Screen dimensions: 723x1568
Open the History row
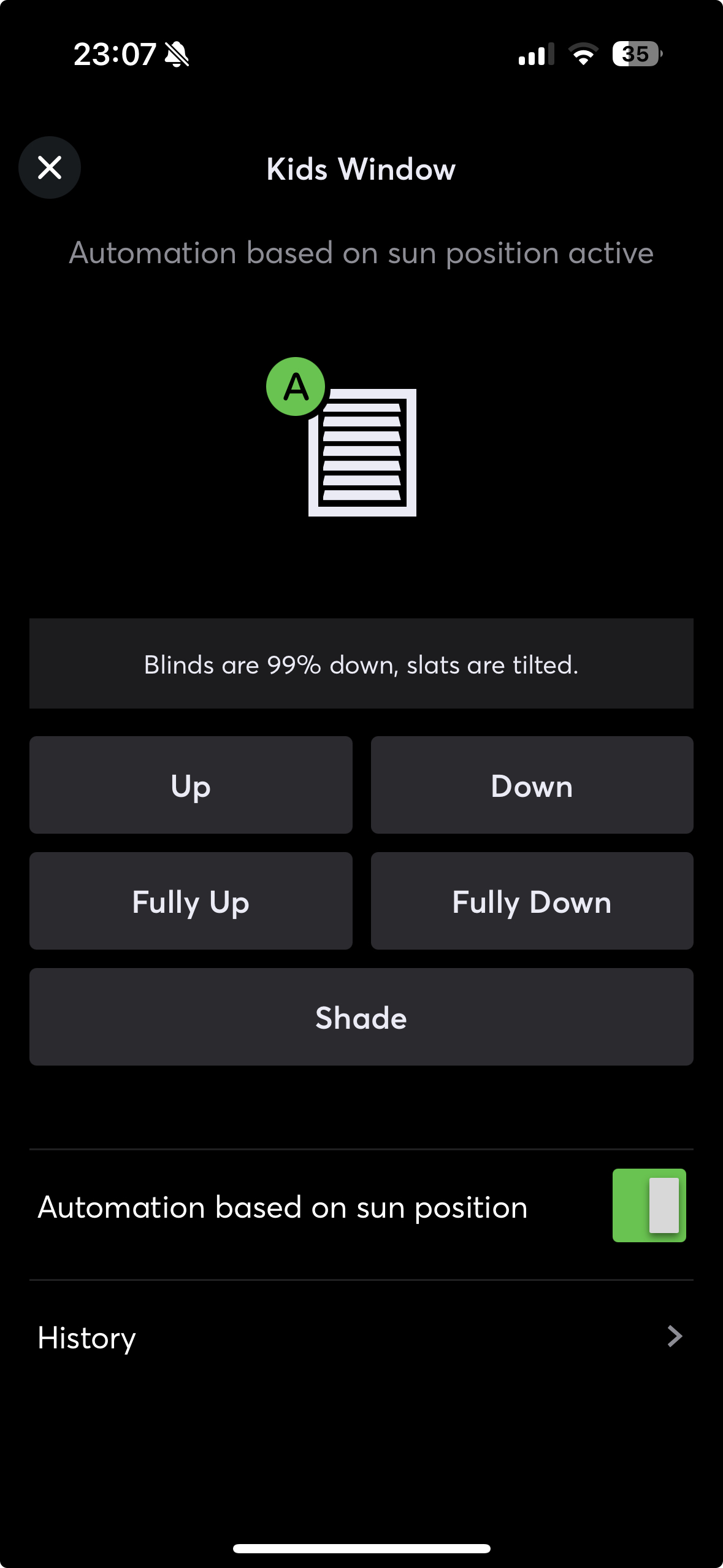pyautogui.click(x=361, y=1337)
